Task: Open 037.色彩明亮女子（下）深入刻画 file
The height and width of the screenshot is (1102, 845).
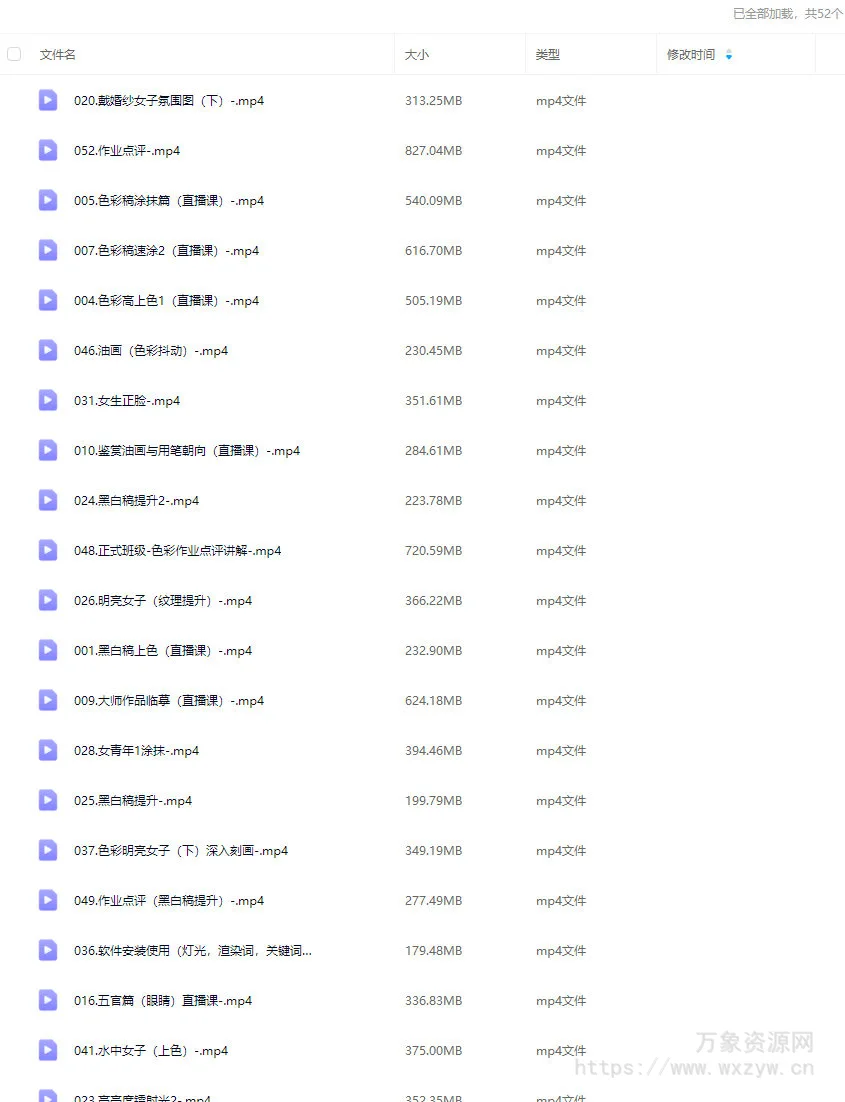Action: point(180,851)
